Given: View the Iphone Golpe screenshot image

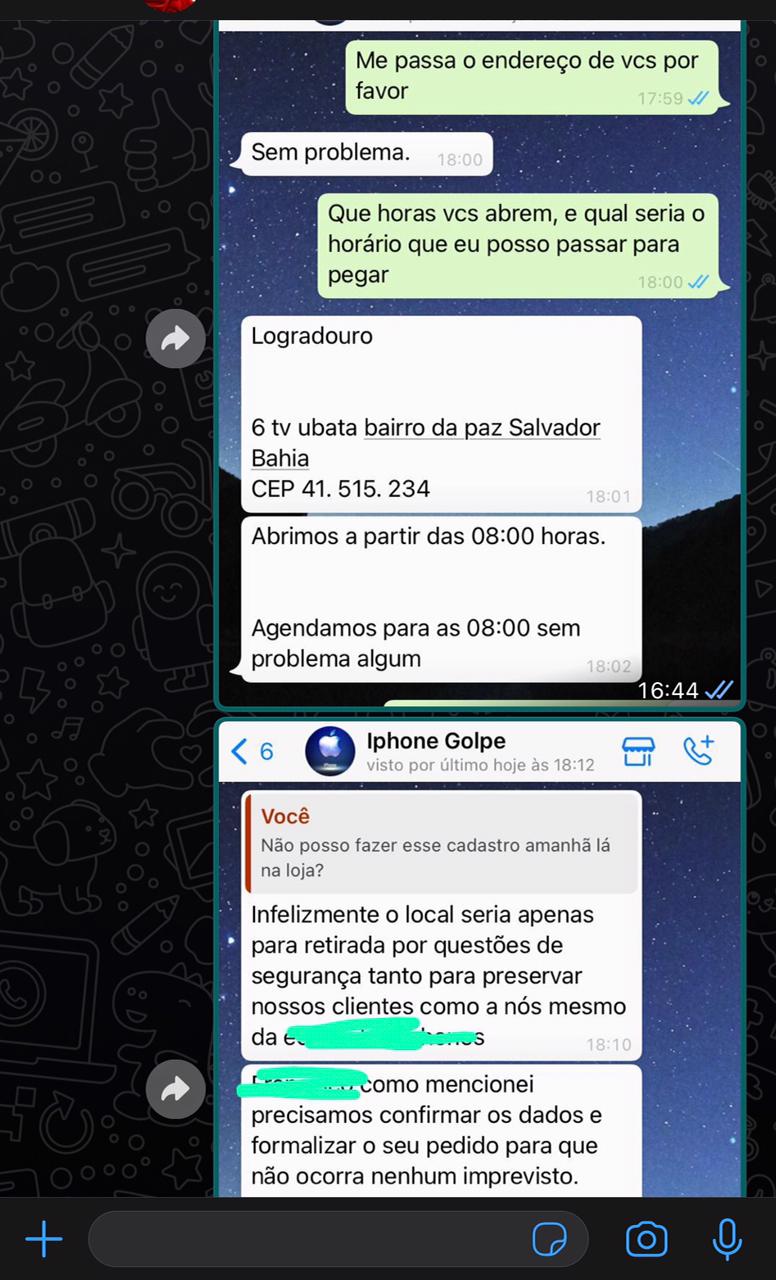Looking at the screenshot, I should coord(480,960).
